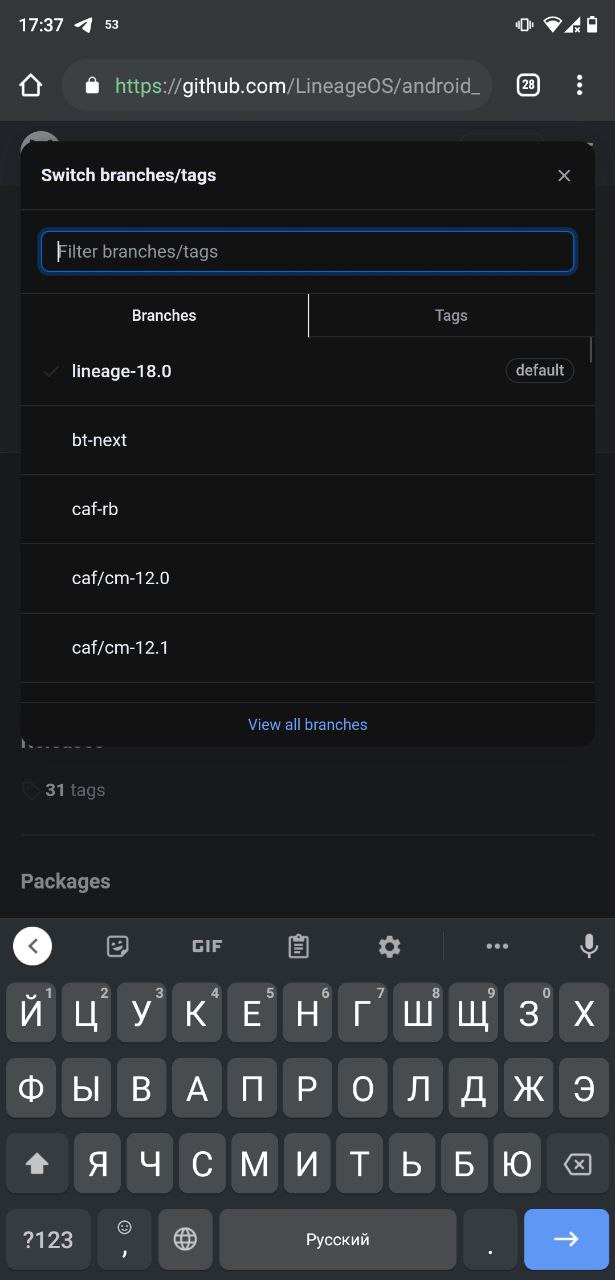Tap the keyboard backspace key

pyautogui.click(x=577, y=1164)
